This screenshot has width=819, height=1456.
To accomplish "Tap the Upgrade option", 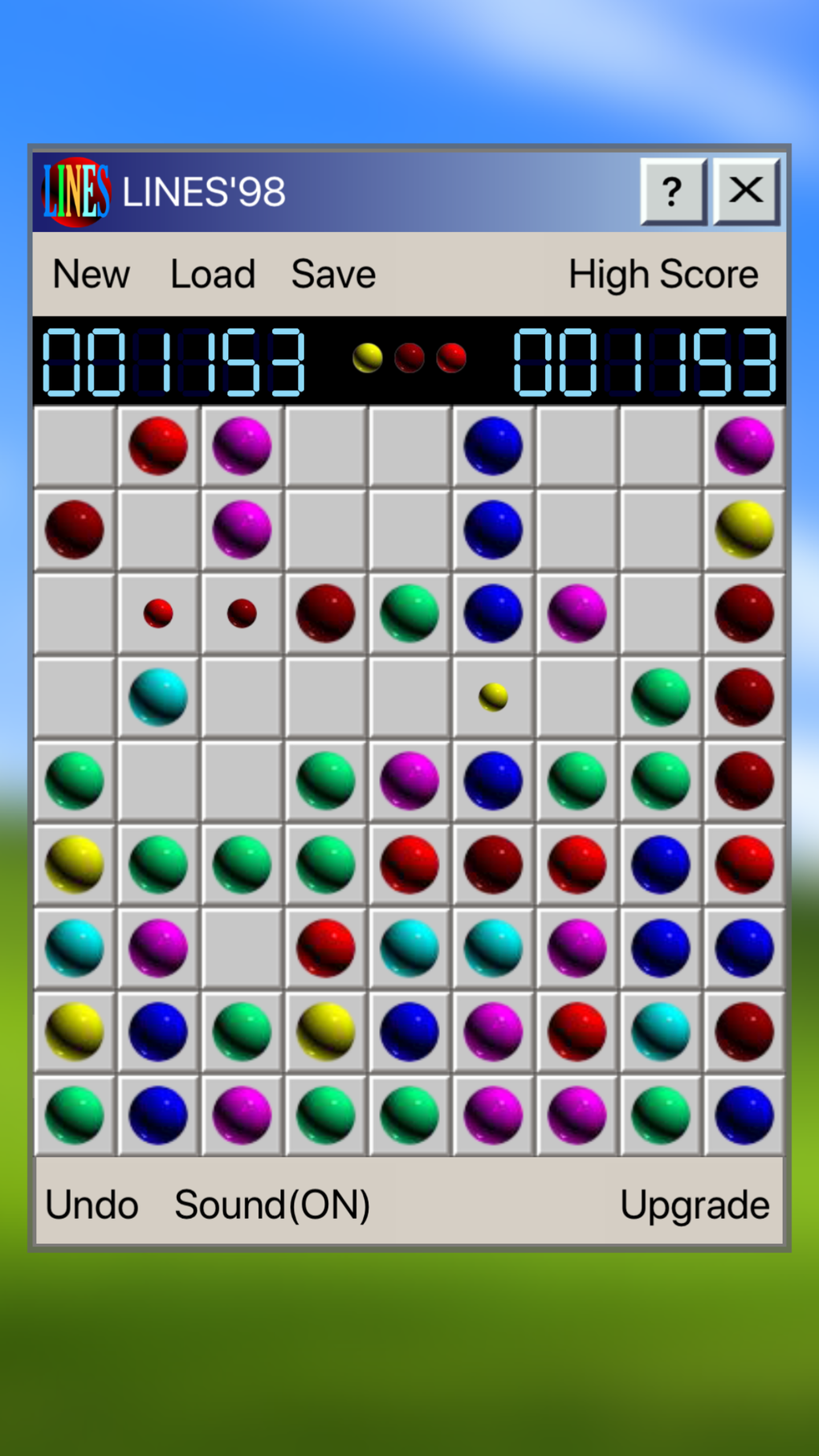I will click(x=695, y=1205).
